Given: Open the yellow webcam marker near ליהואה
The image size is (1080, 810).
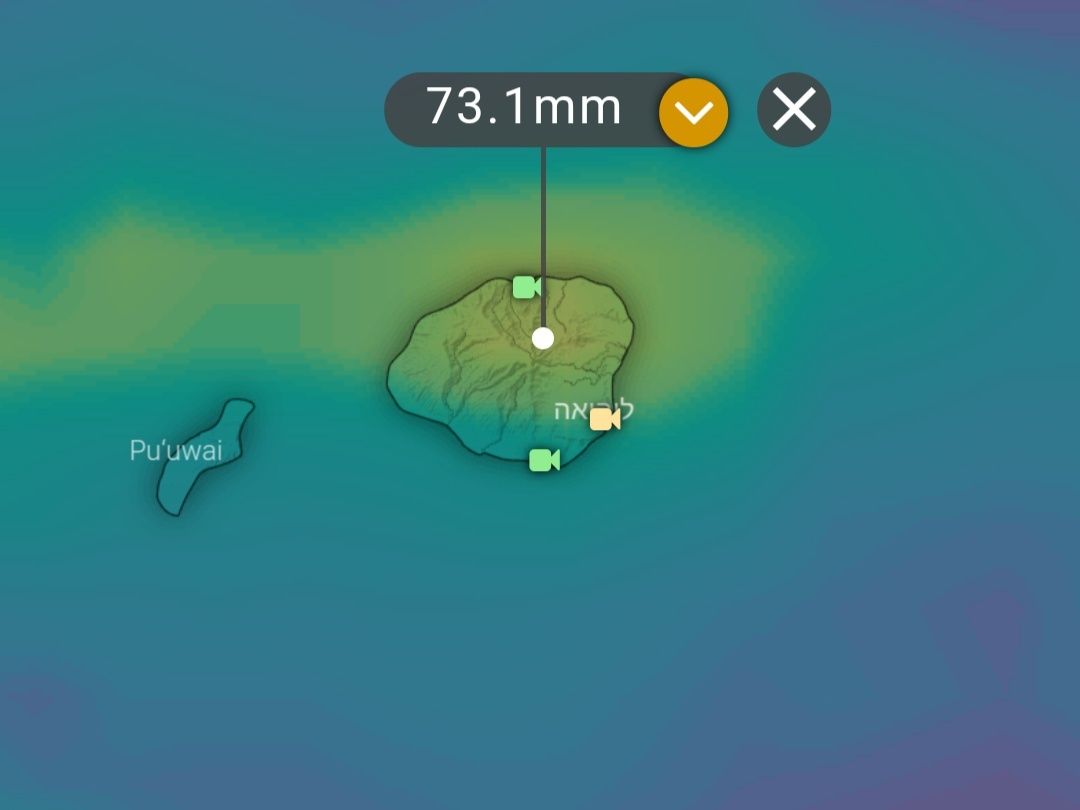Looking at the screenshot, I should (x=604, y=419).
